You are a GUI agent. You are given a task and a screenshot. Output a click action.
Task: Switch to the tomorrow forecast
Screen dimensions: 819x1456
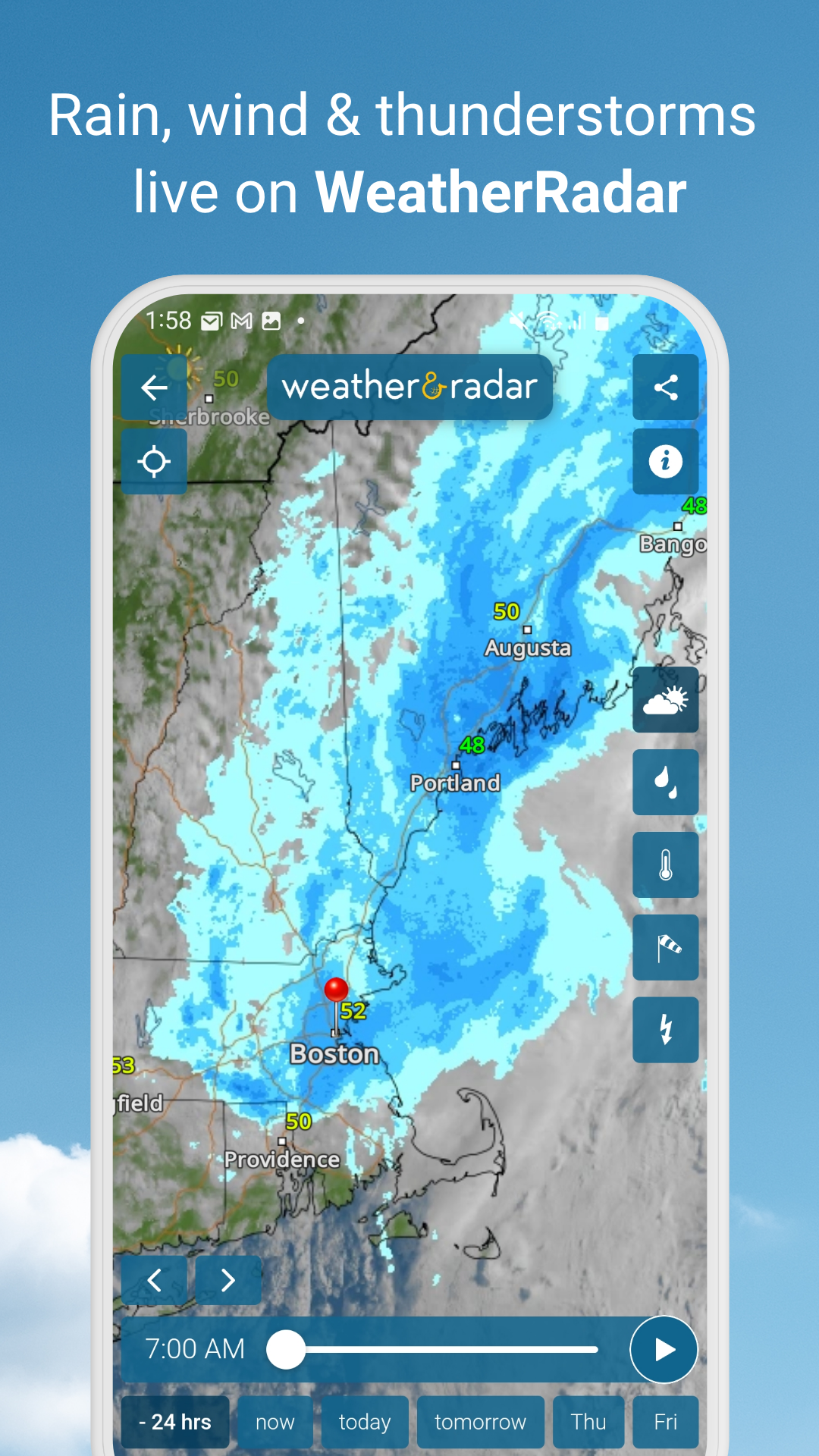480,1422
